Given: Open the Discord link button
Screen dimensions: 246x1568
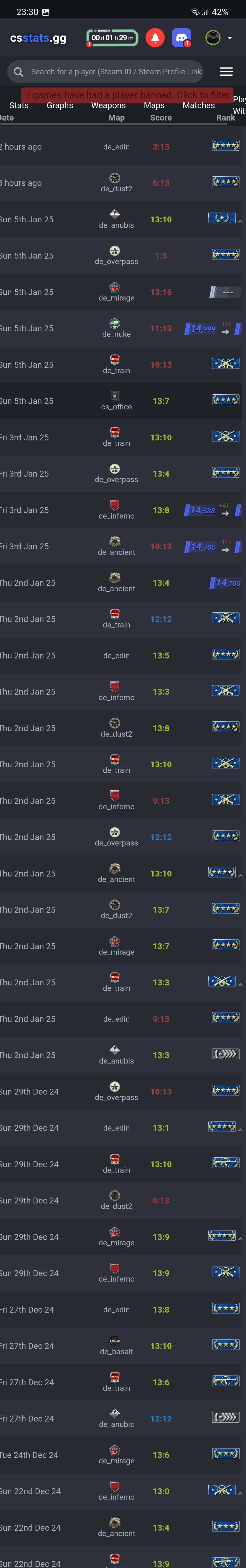Looking at the screenshot, I should pos(182,38).
